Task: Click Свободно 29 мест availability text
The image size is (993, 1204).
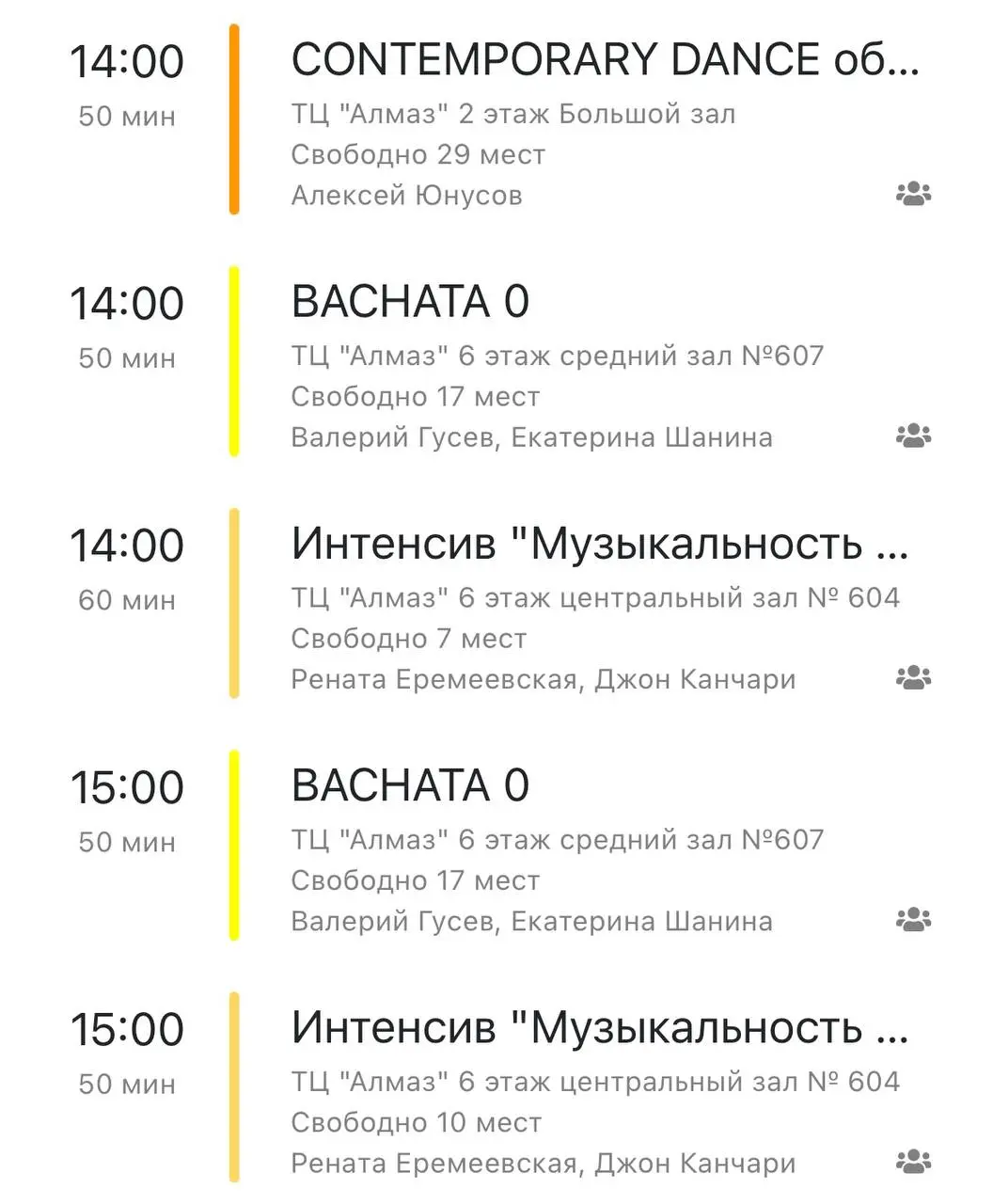Action: [418, 154]
